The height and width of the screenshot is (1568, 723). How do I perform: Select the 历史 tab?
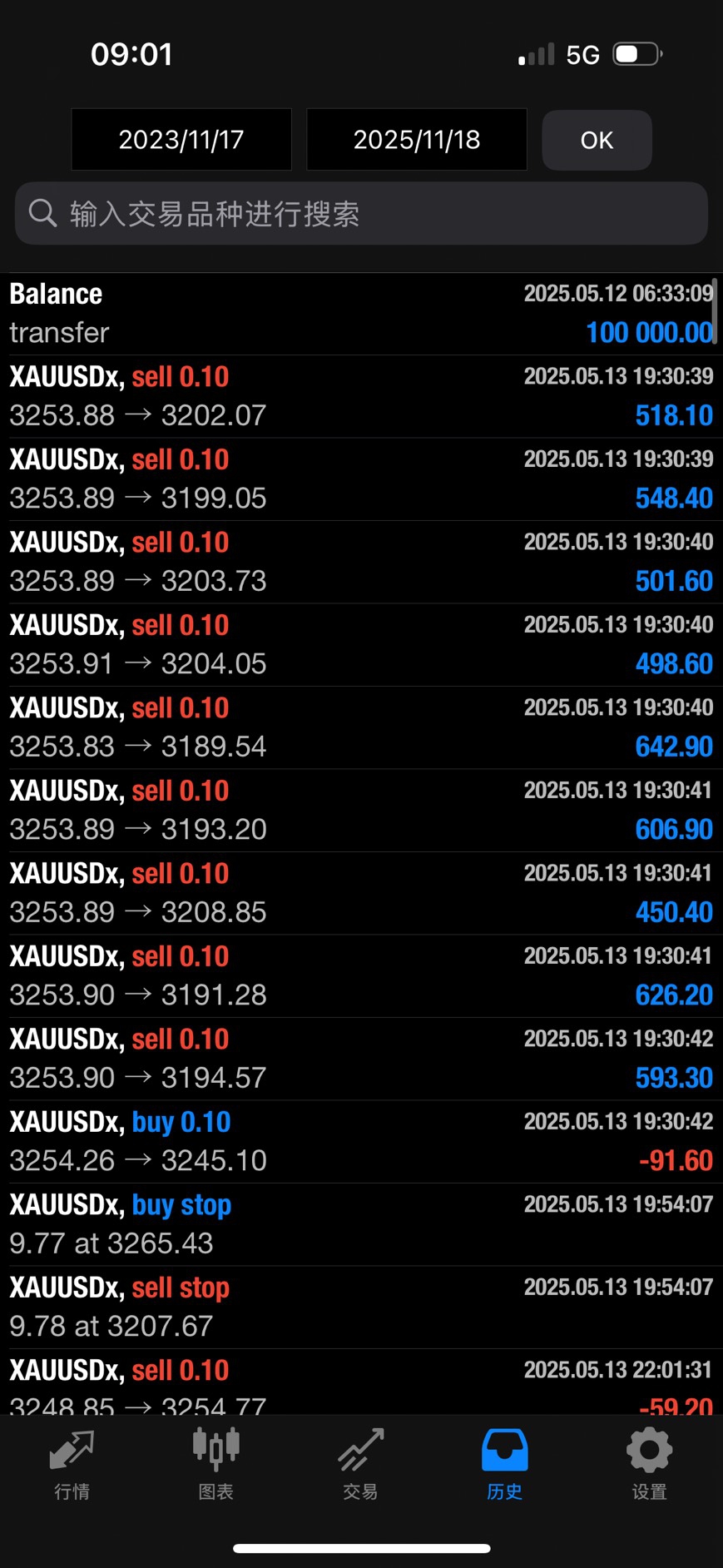(x=504, y=1465)
